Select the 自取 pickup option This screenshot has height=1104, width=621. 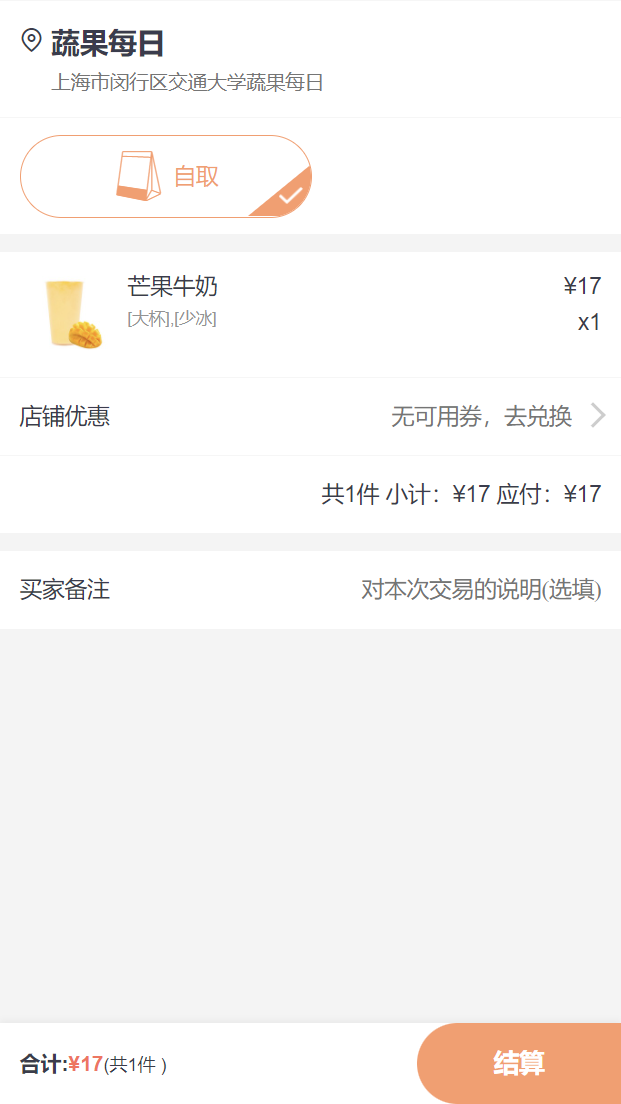coord(165,176)
